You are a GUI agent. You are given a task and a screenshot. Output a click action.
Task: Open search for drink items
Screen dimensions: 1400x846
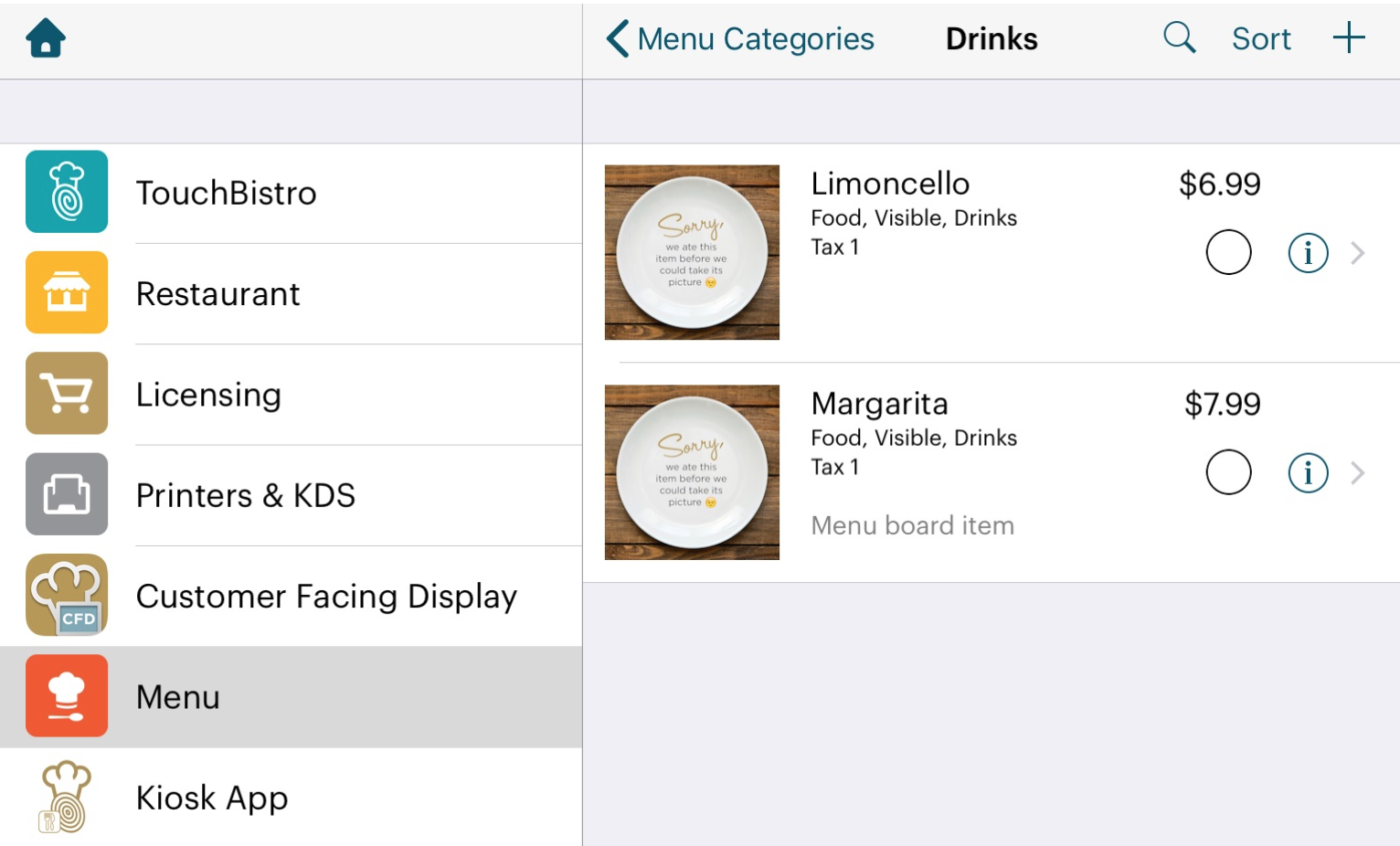tap(1179, 38)
